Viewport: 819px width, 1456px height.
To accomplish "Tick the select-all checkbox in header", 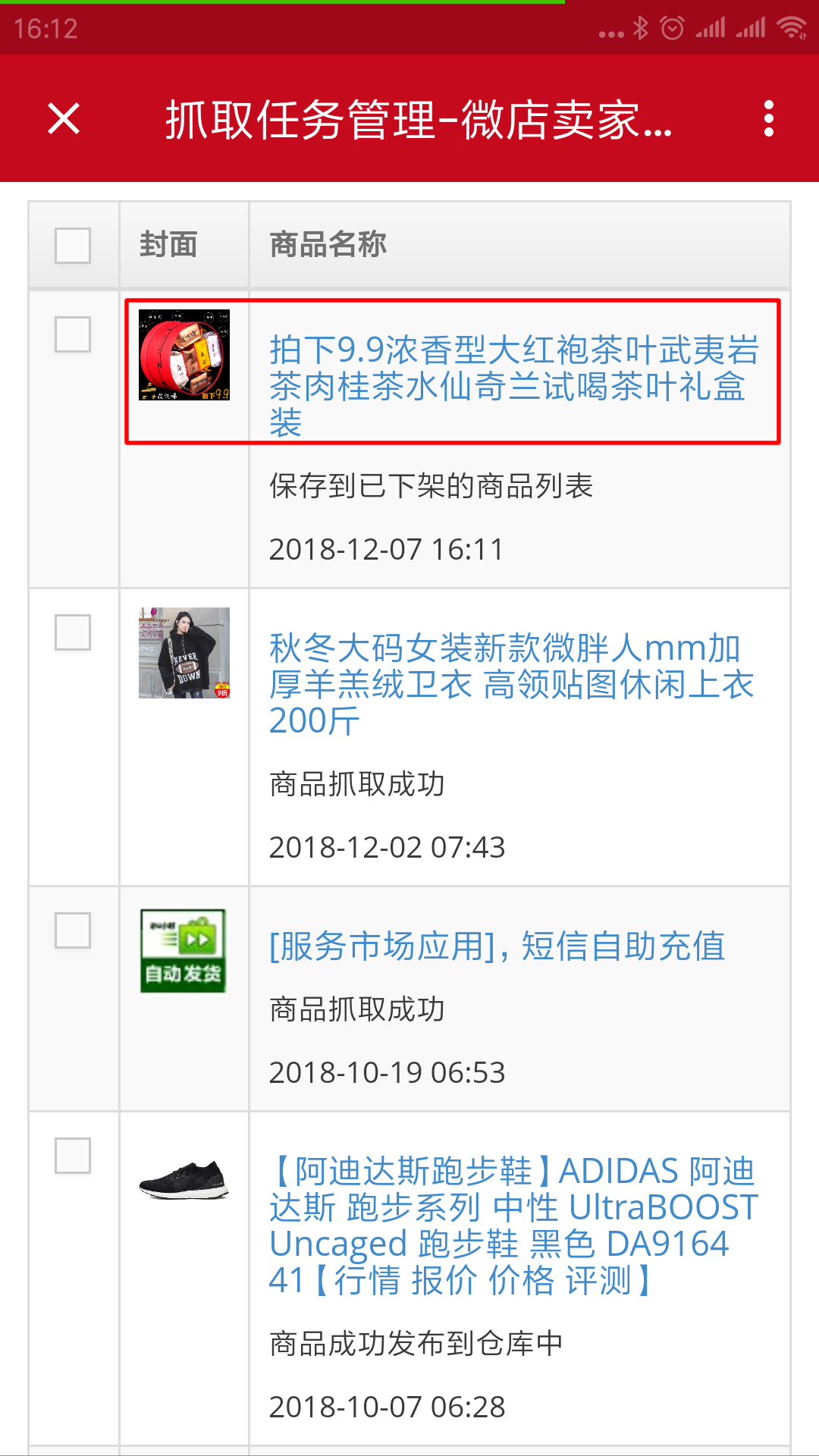I will click(x=73, y=246).
